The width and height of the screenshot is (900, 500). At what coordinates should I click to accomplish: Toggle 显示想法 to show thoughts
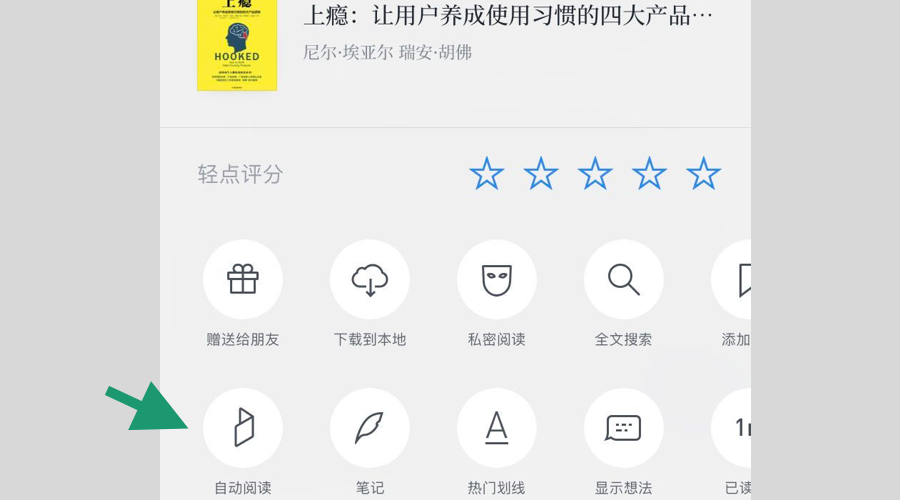(624, 428)
